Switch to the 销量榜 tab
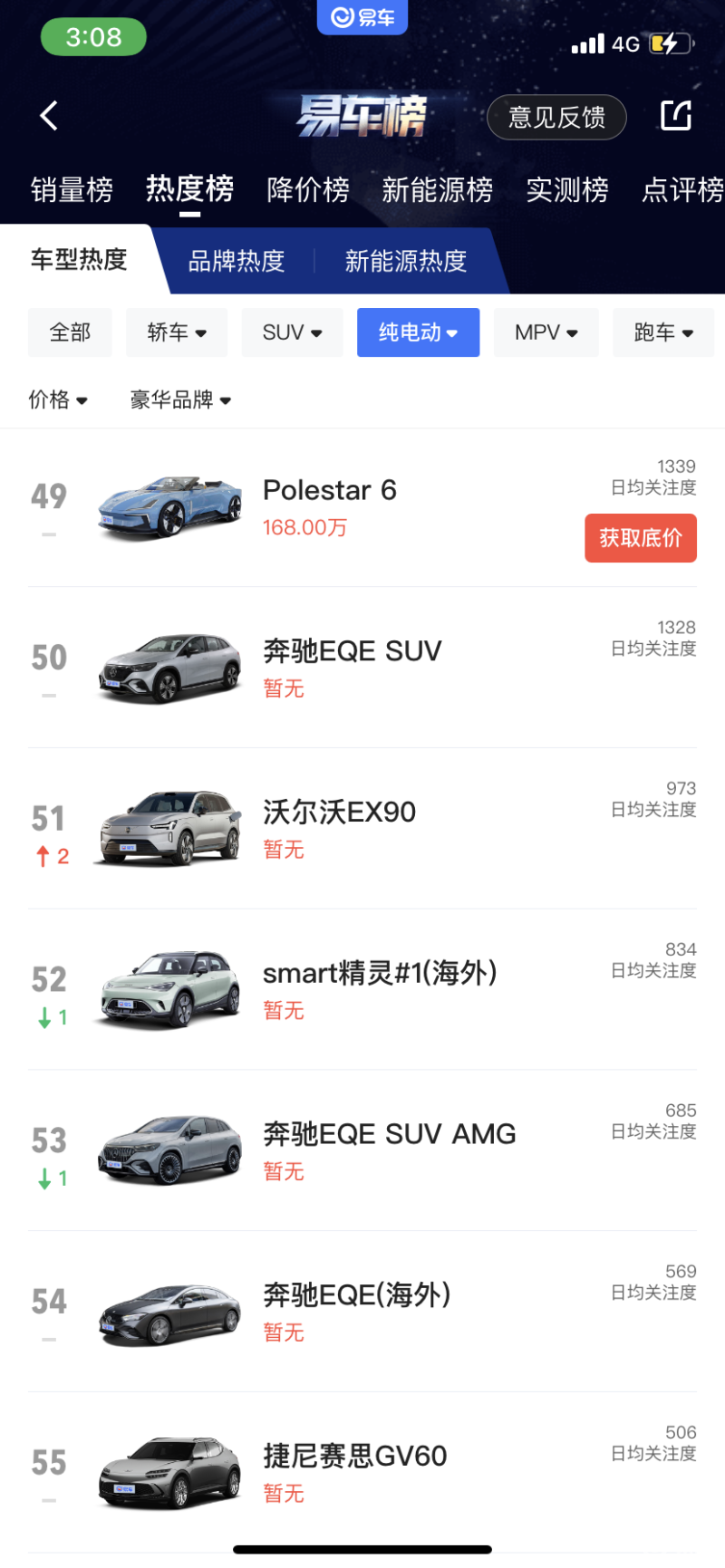This screenshot has width=725, height=1568. coord(72,189)
